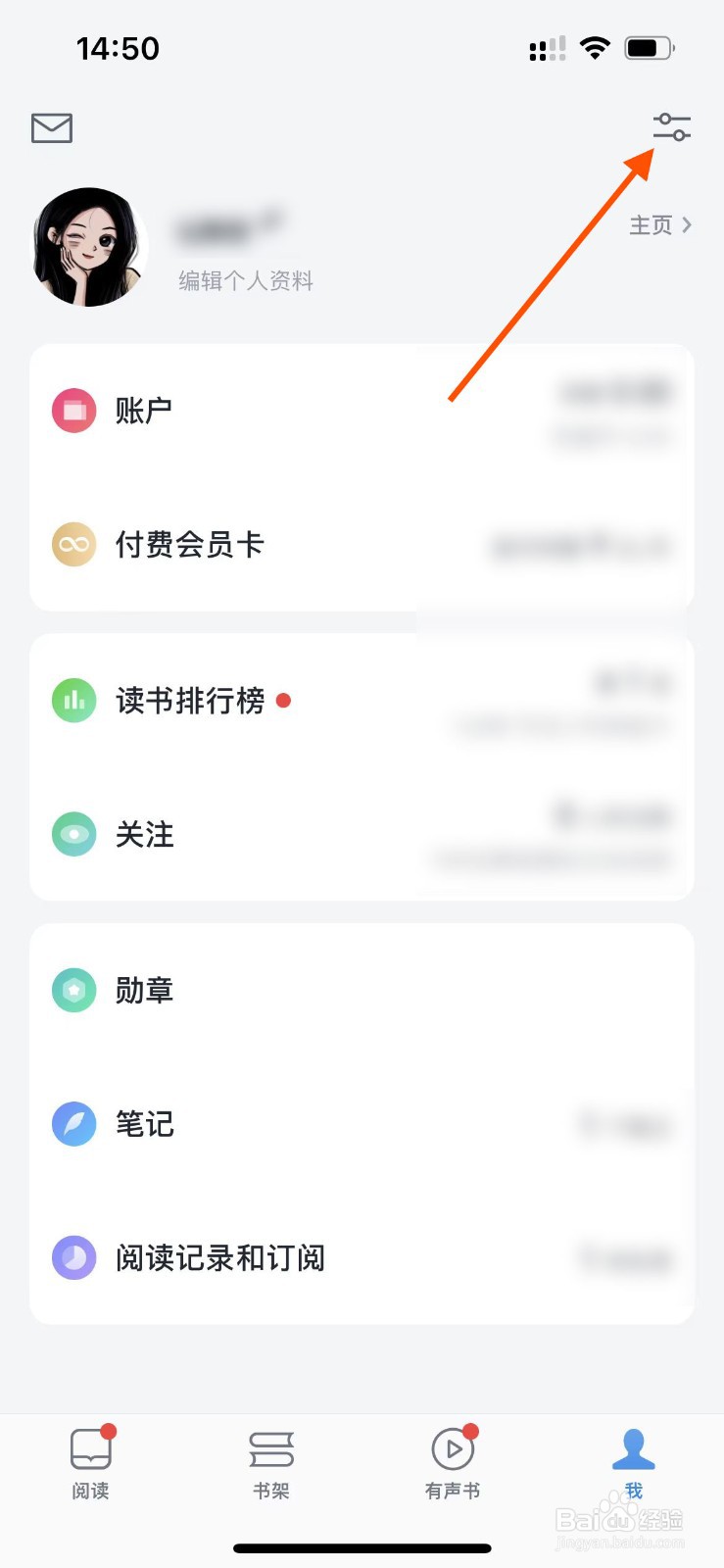Switch to the 书架 bookshelf tab
Viewport: 724px width, 1568px height.
click(x=271, y=1463)
